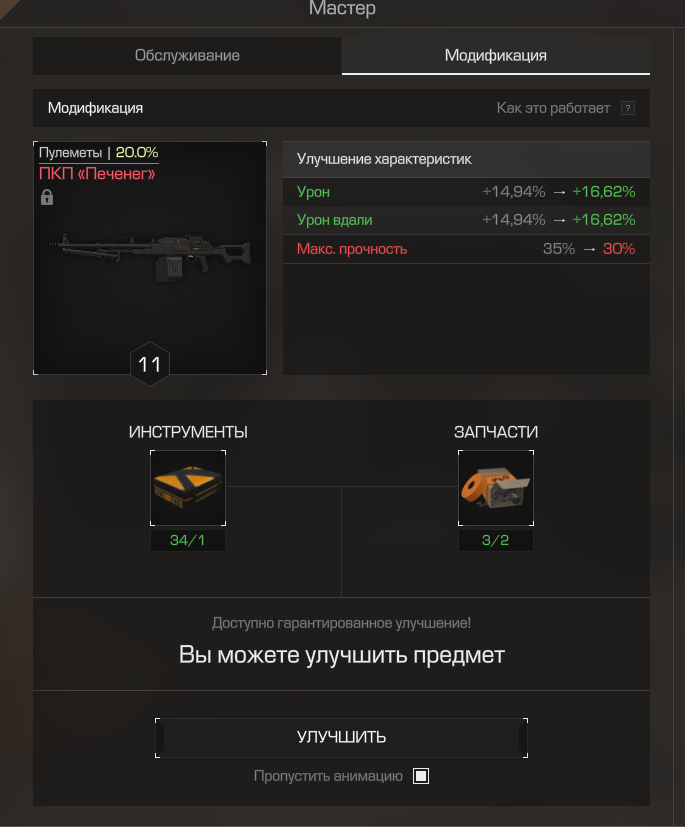Image resolution: width=685 pixels, height=827 pixels.
Task: Select the Модификация tab
Action: coord(495,56)
